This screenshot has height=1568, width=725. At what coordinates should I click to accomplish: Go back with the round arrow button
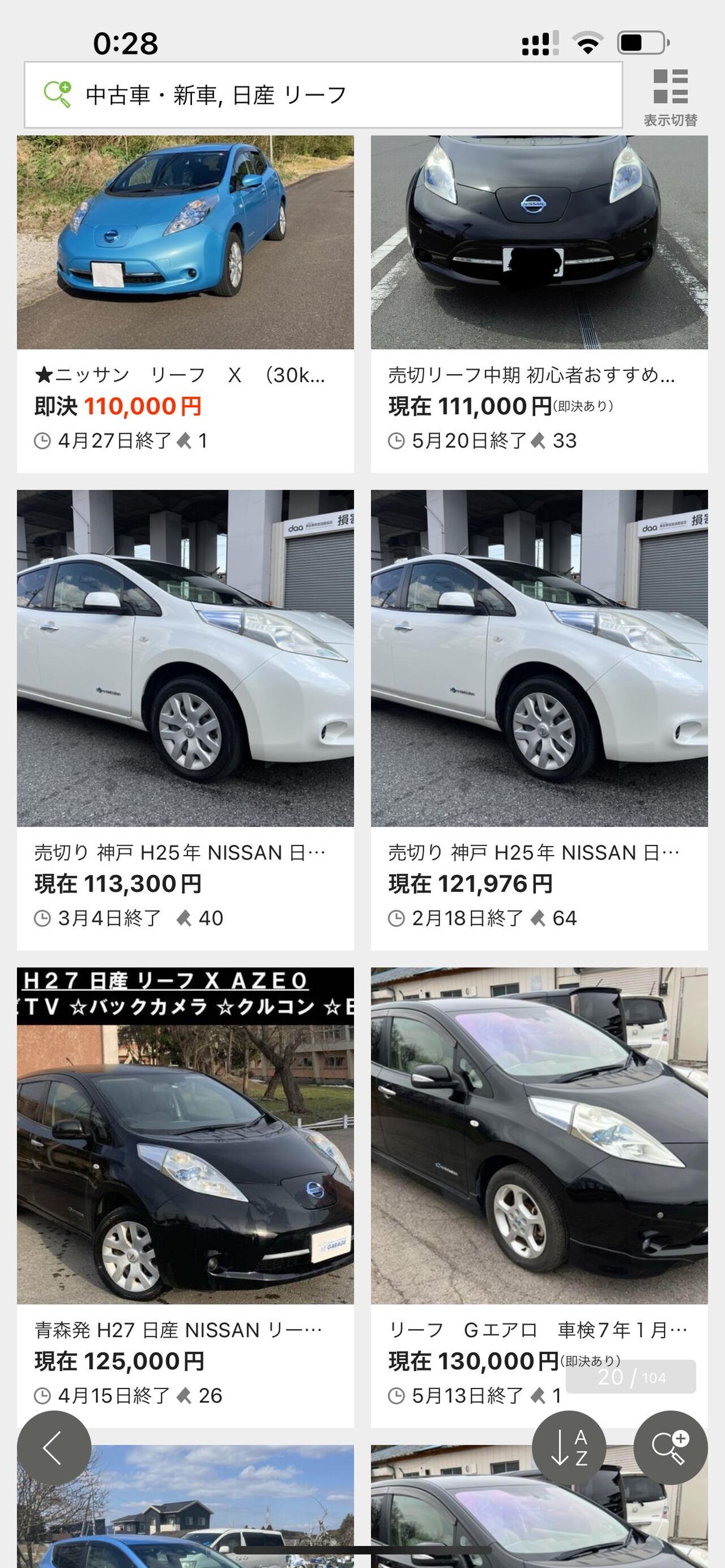pyautogui.click(x=54, y=1447)
